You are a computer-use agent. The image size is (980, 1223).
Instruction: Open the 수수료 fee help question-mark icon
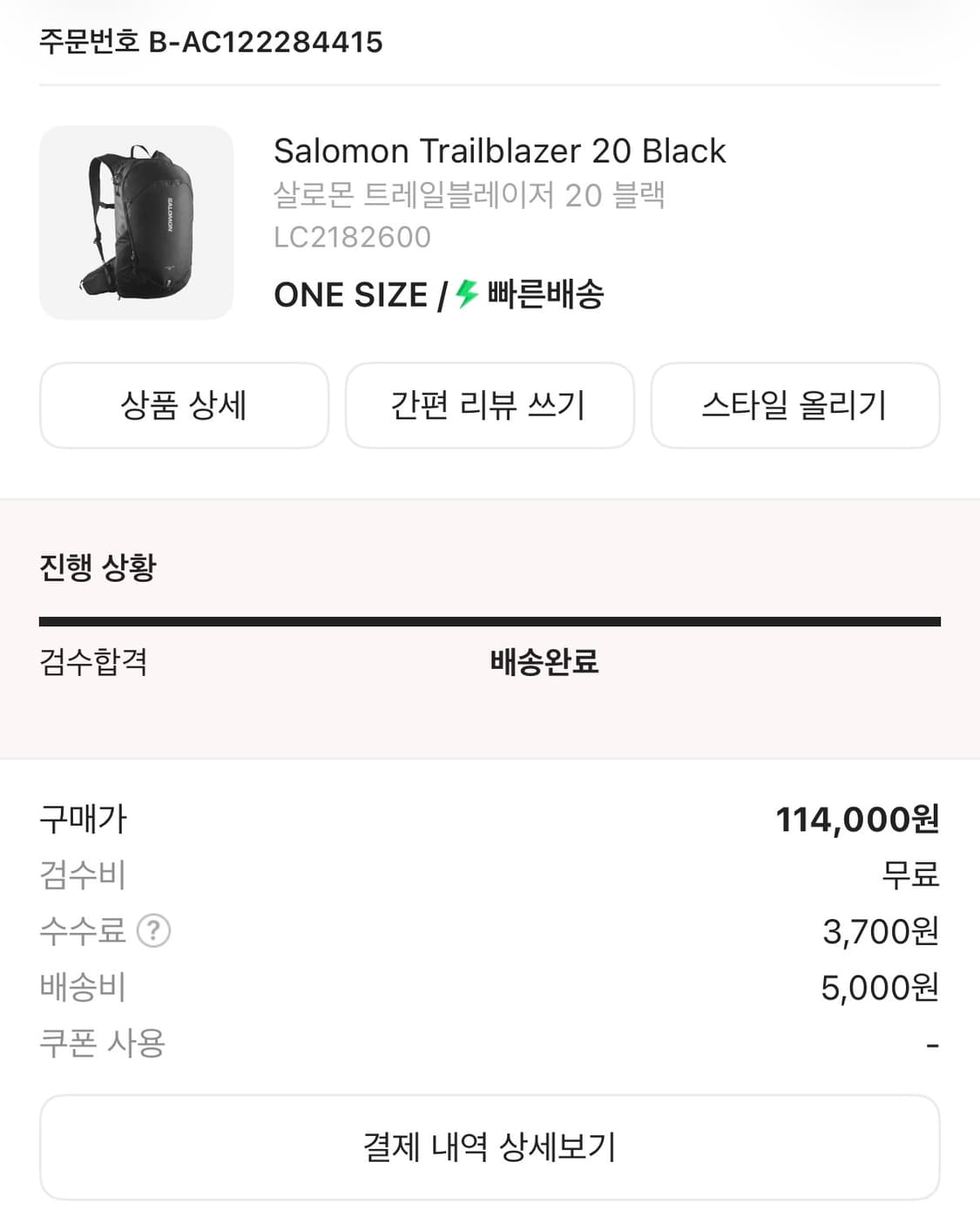coord(155,931)
